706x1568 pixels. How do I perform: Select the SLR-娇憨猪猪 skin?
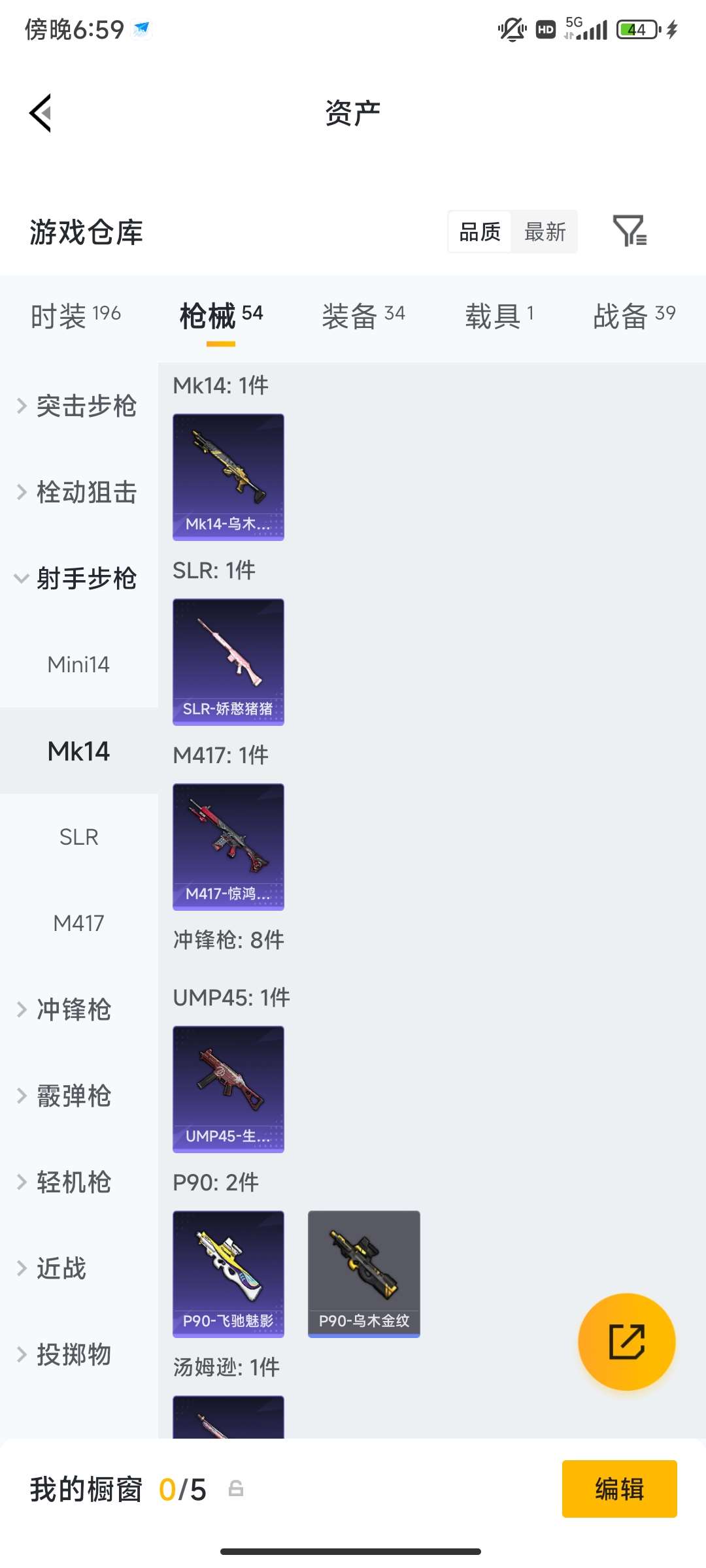point(228,662)
